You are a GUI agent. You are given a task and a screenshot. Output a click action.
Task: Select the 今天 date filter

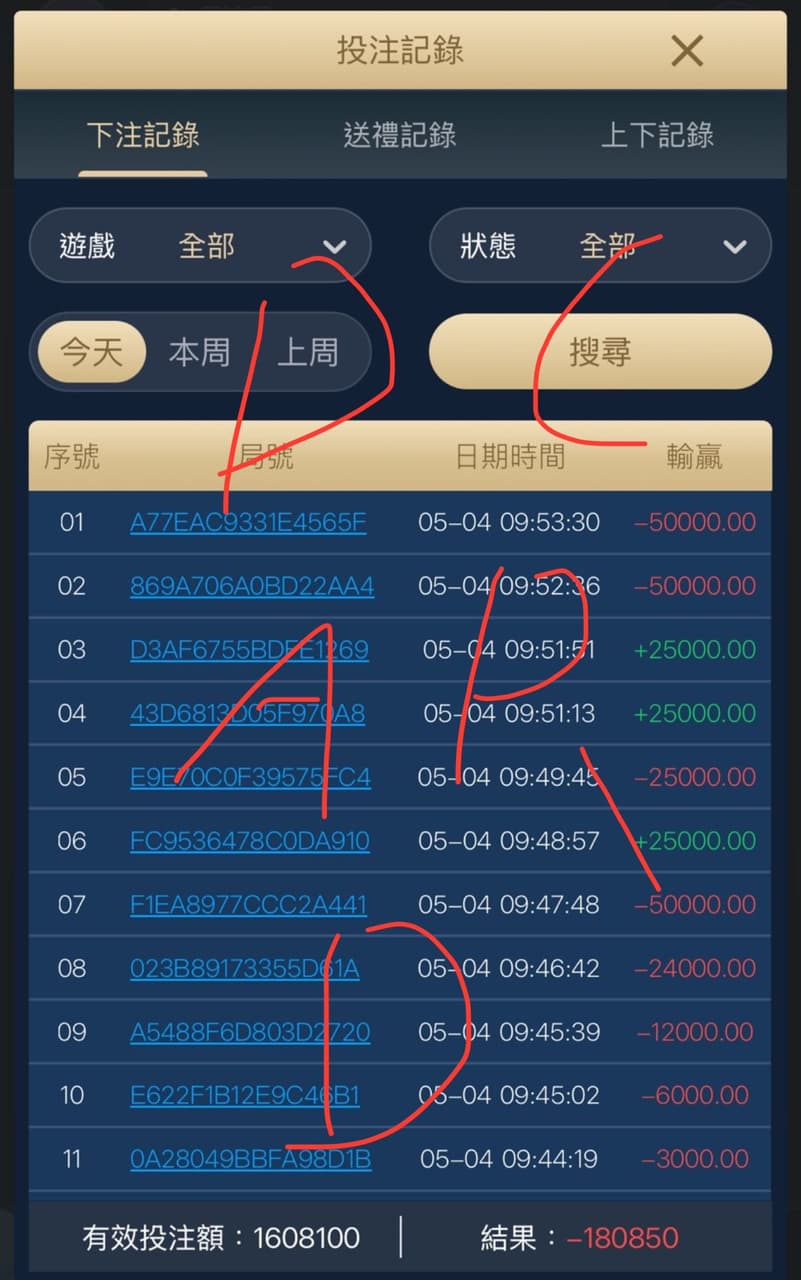(91, 351)
